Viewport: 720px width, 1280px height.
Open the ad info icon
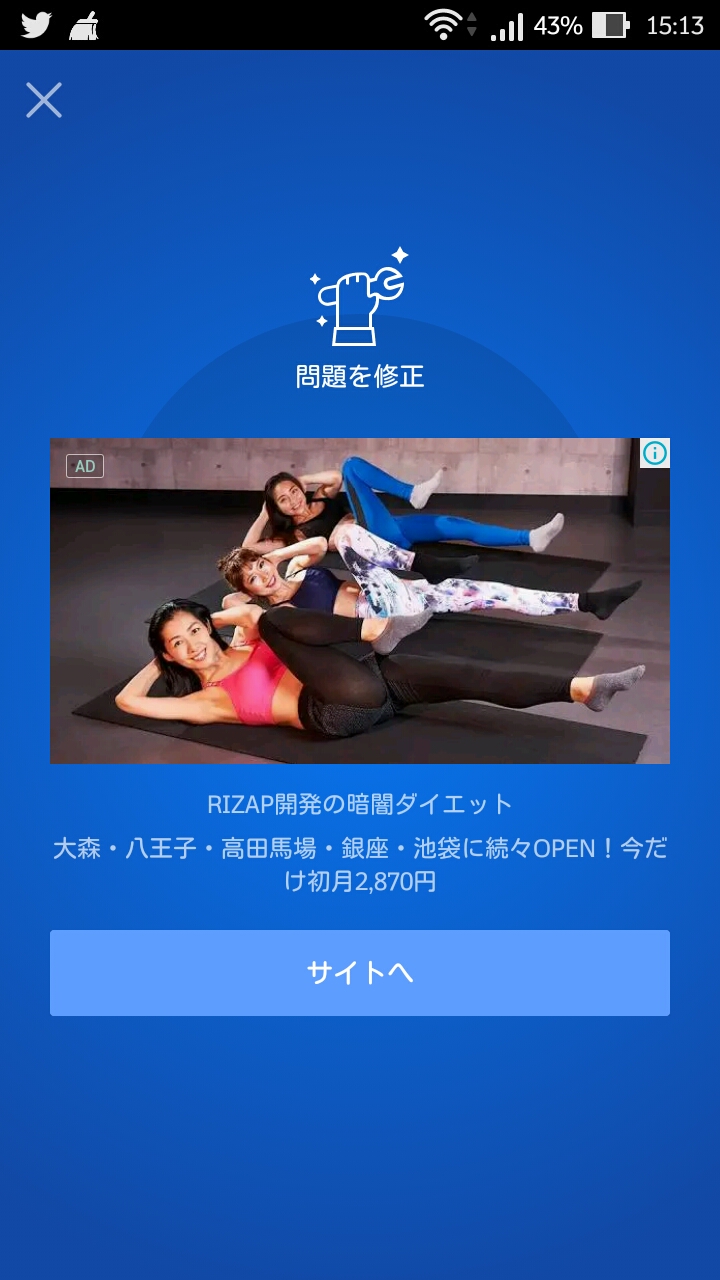pos(655,453)
